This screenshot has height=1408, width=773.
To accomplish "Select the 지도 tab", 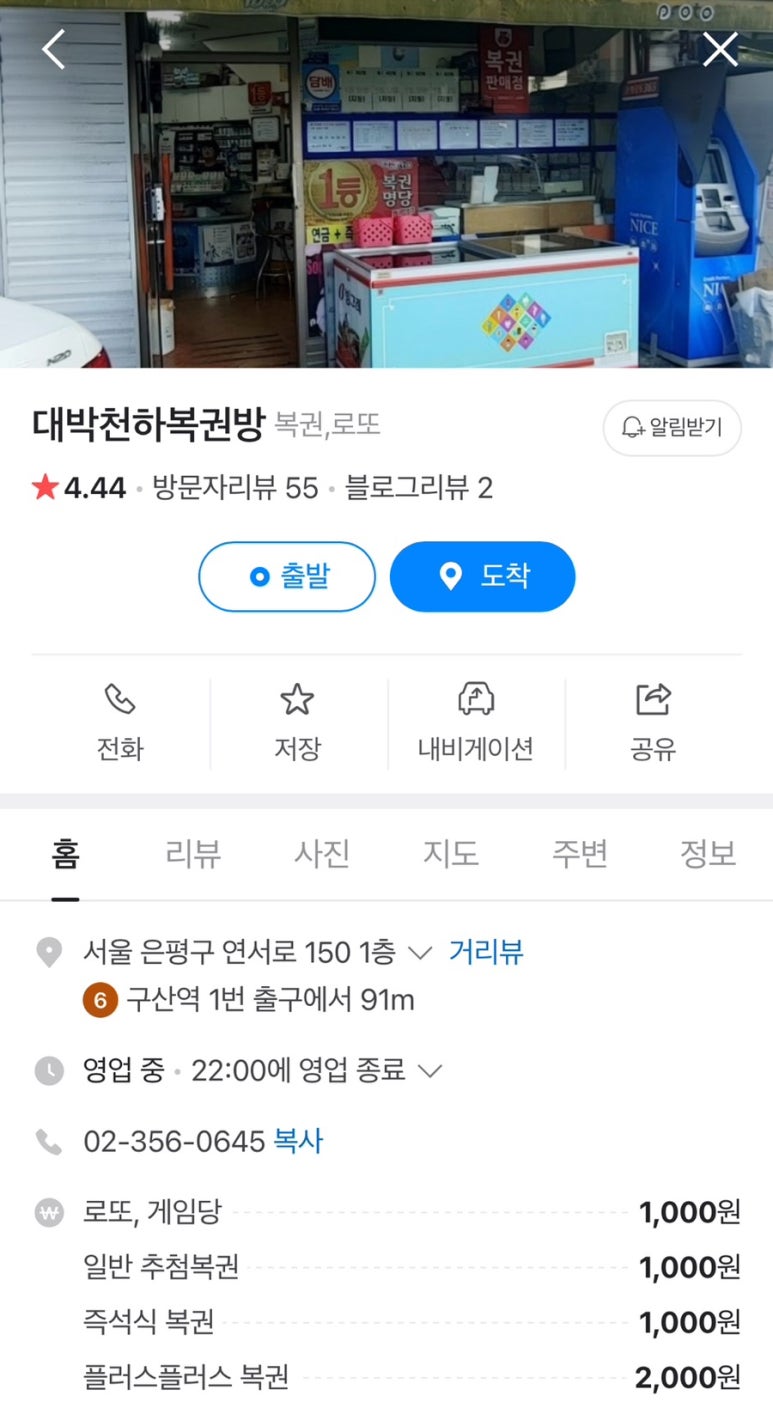I will click(x=451, y=854).
